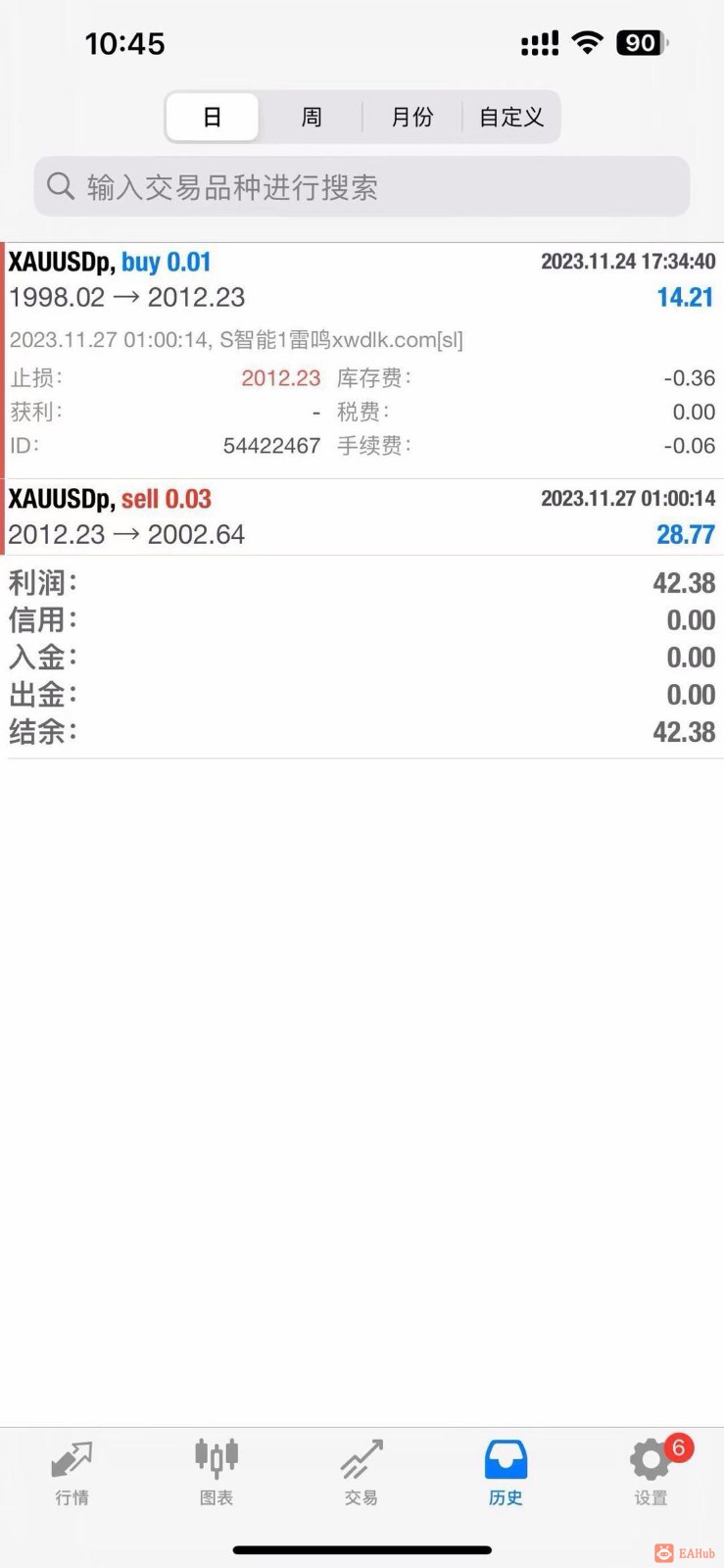Open the 行情 quotes tab

72,1470
